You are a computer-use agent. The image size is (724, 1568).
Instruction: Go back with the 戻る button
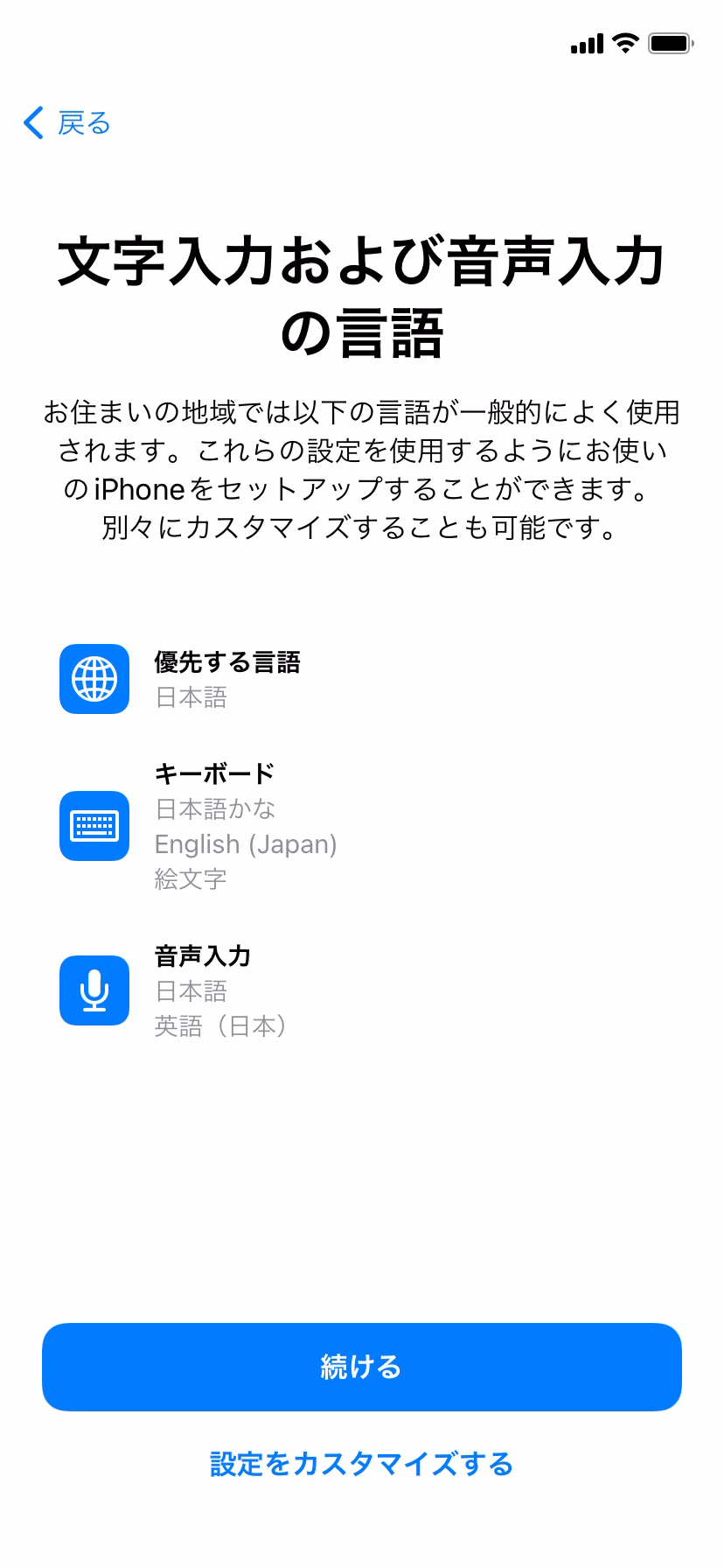pyautogui.click(x=68, y=123)
